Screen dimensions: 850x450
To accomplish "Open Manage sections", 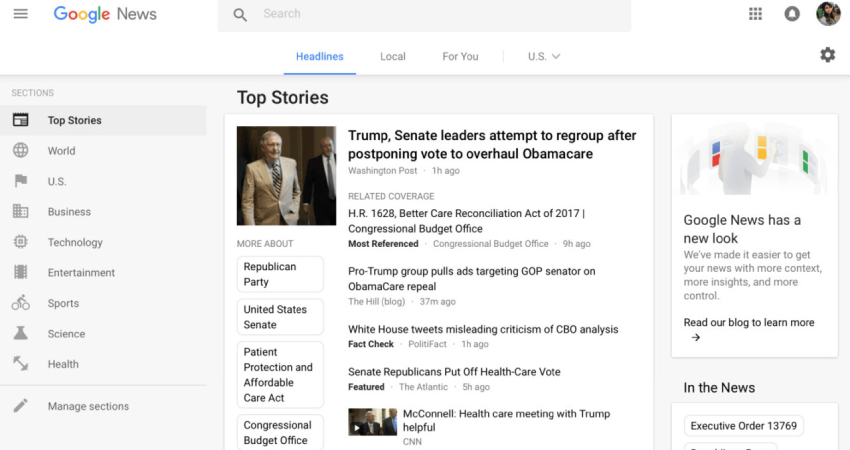I will point(88,406).
